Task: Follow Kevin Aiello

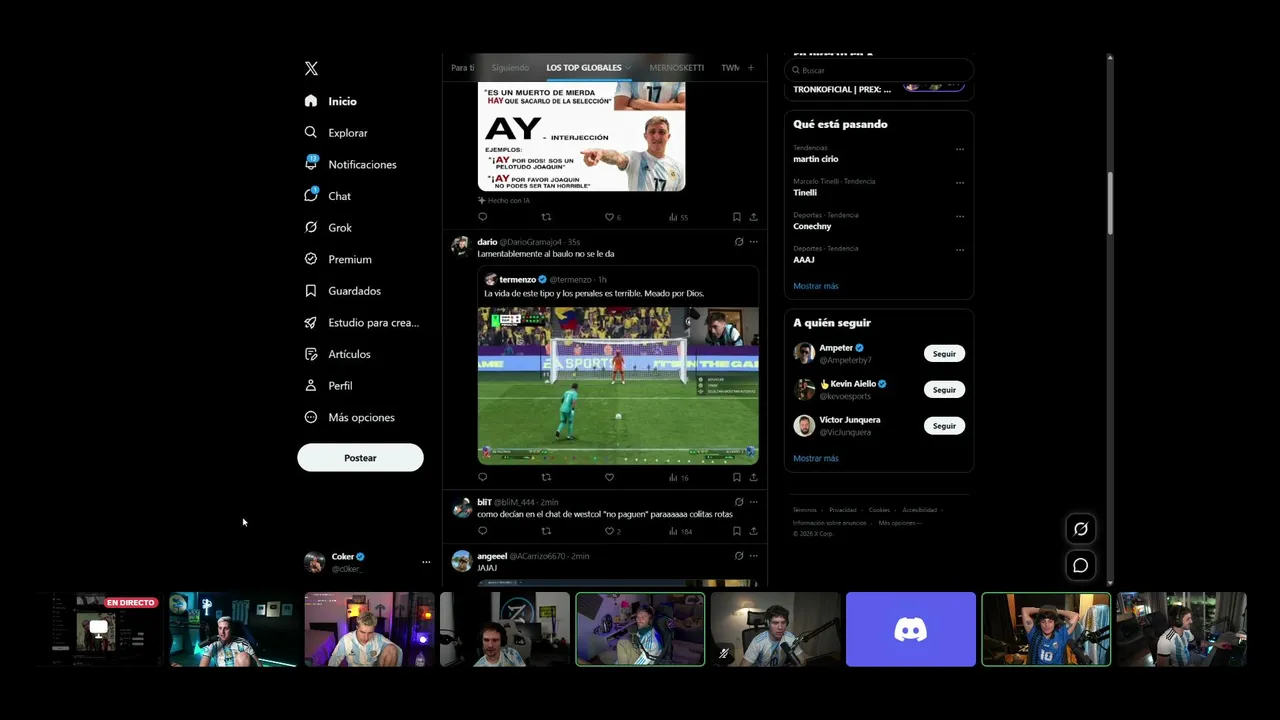Action: click(x=944, y=389)
